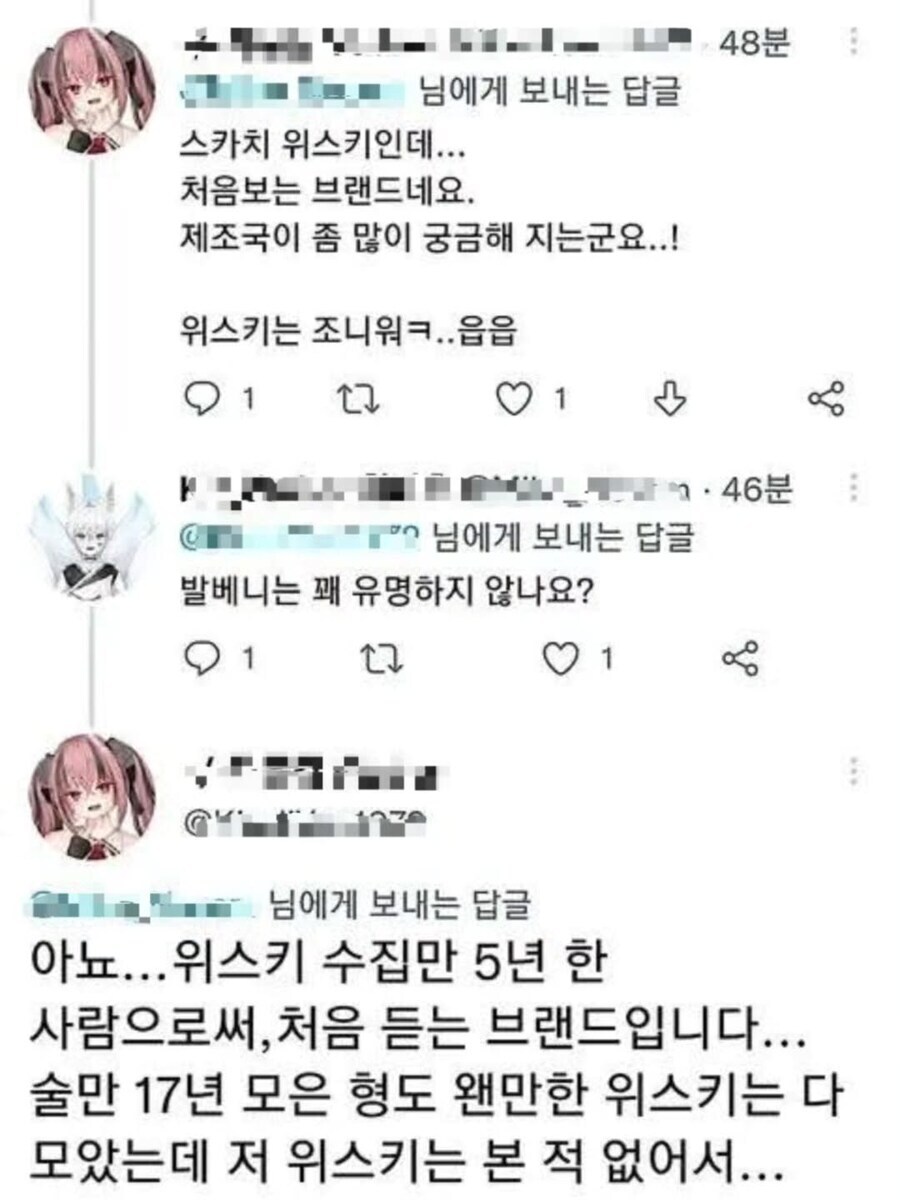Open overflow menu on the 46분 tweet
This screenshot has width=900, height=1200.
853,490
